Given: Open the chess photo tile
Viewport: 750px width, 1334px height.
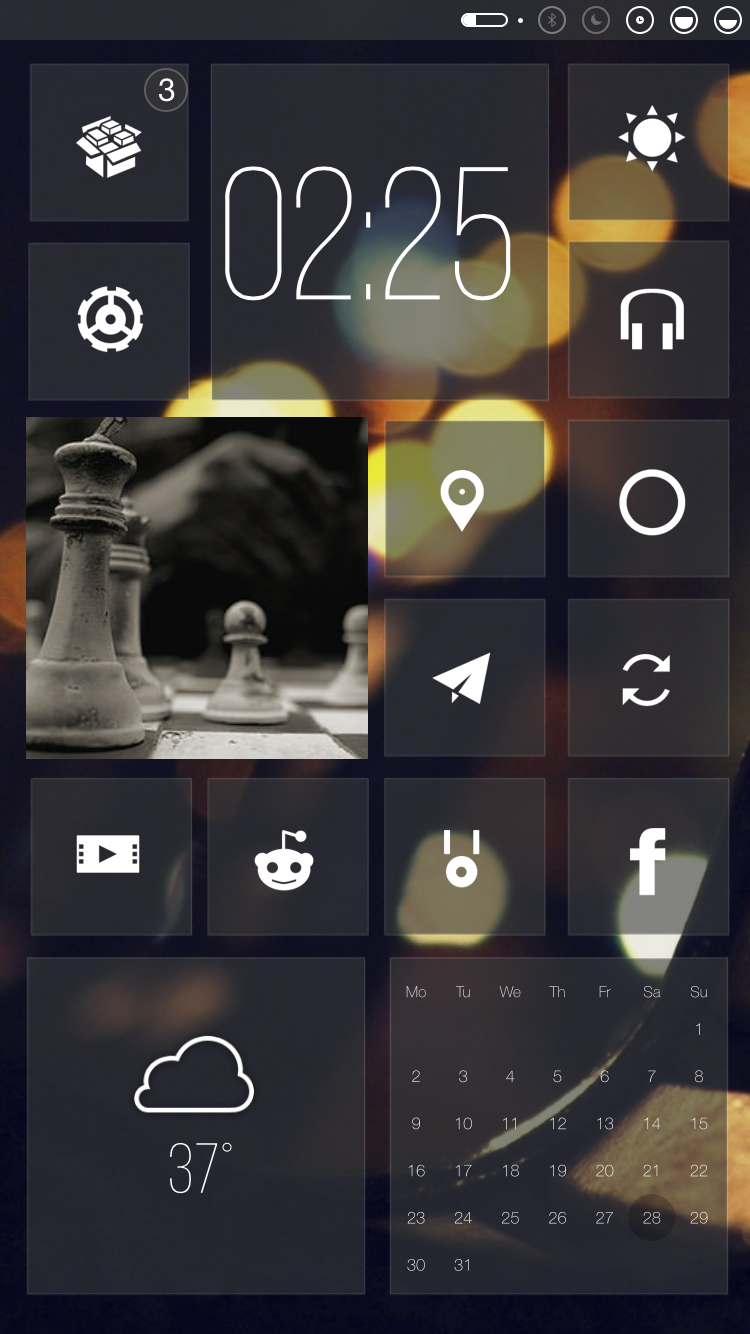Looking at the screenshot, I should tap(197, 588).
